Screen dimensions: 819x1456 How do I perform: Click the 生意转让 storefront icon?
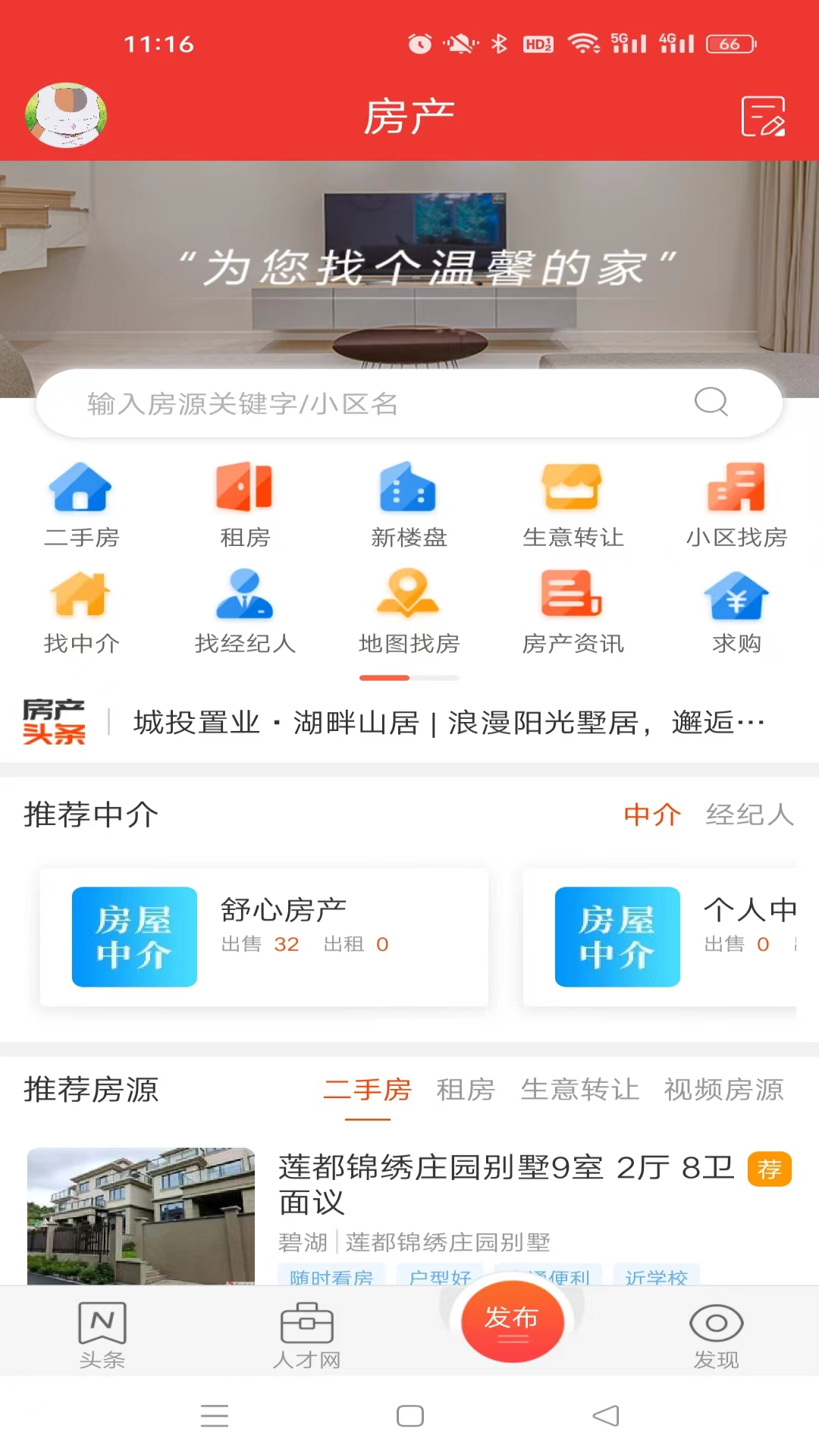(x=573, y=489)
